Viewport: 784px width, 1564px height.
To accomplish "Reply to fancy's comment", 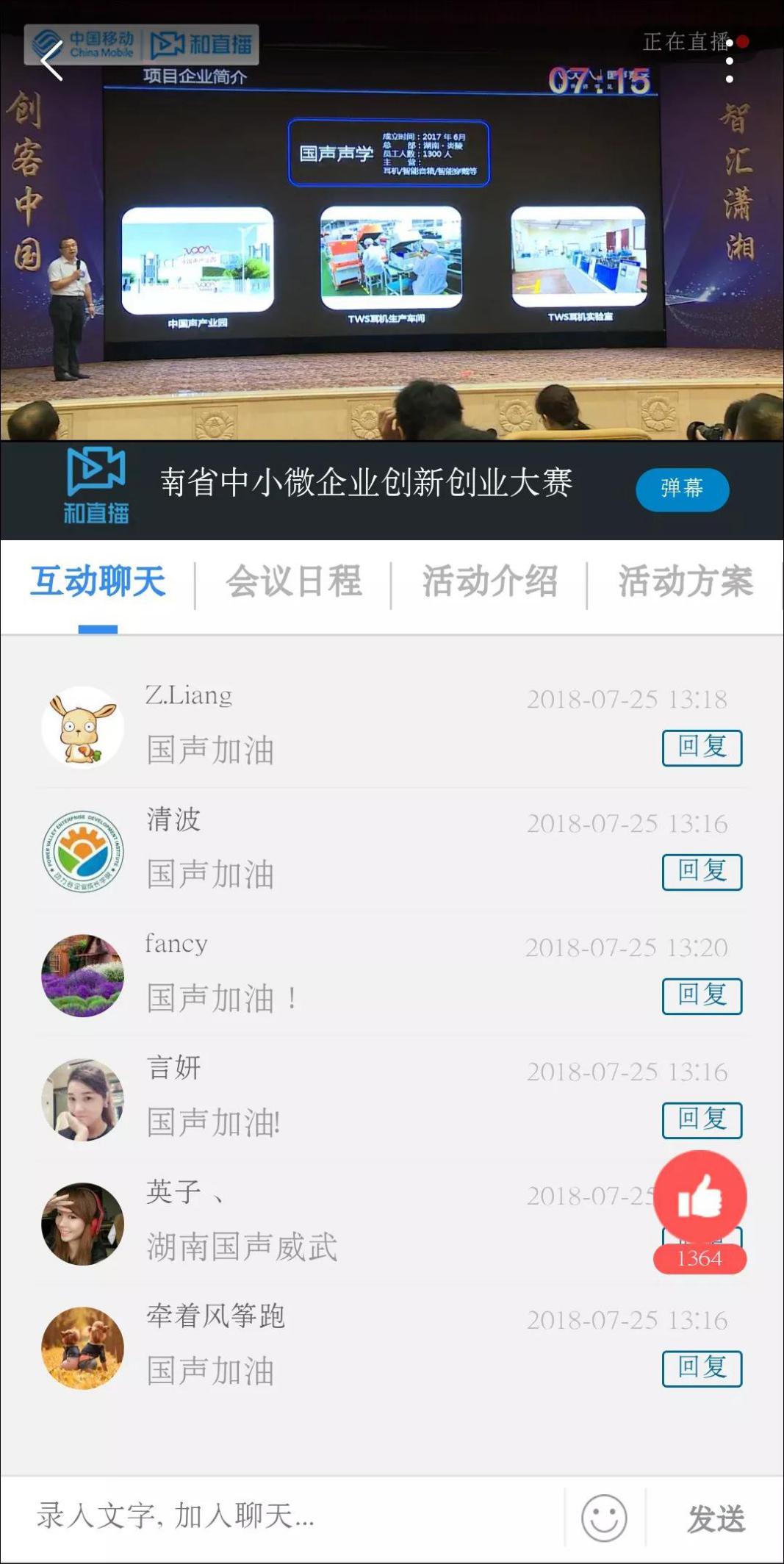I will tap(702, 996).
